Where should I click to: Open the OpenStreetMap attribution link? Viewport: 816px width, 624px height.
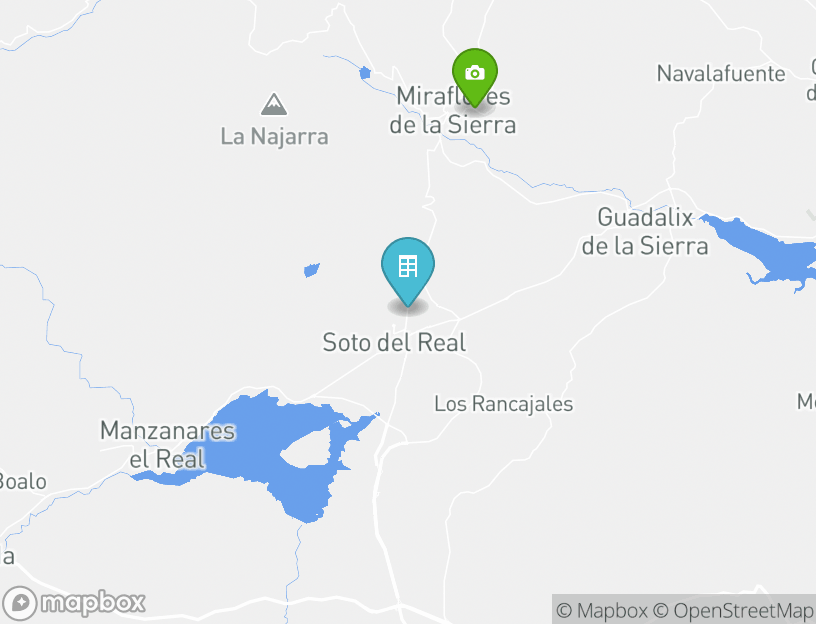[x=735, y=610]
